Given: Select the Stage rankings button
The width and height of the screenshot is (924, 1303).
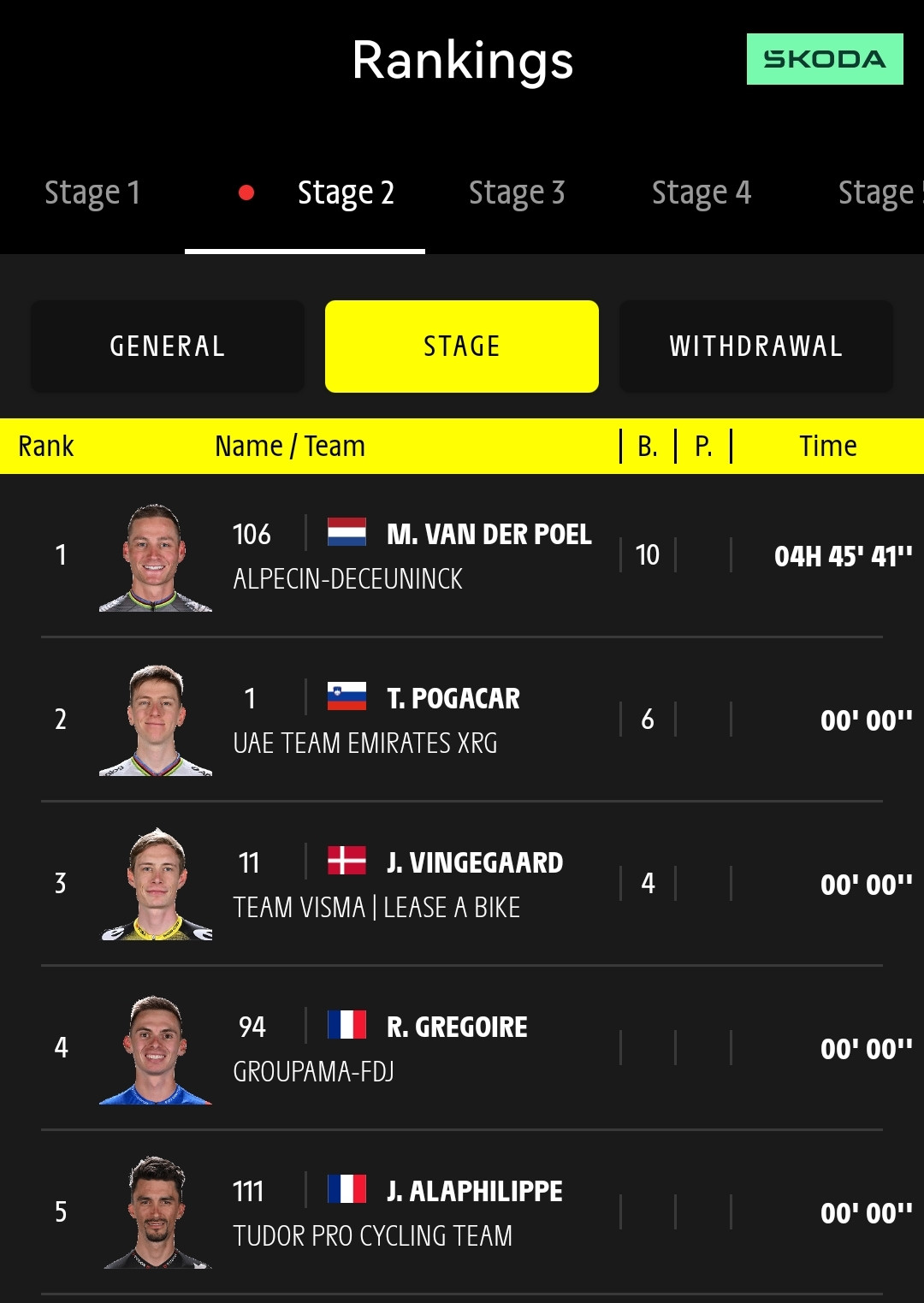Looking at the screenshot, I should point(462,346).
